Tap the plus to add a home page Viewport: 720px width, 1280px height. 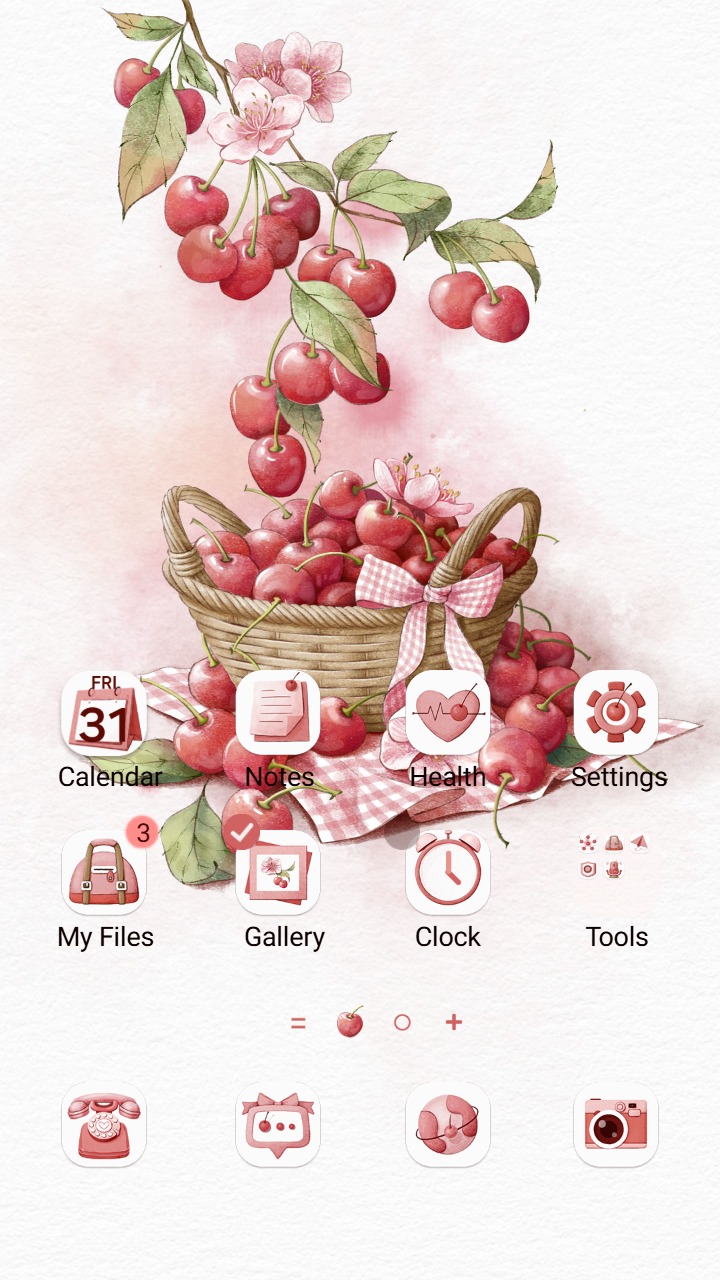click(x=453, y=1023)
